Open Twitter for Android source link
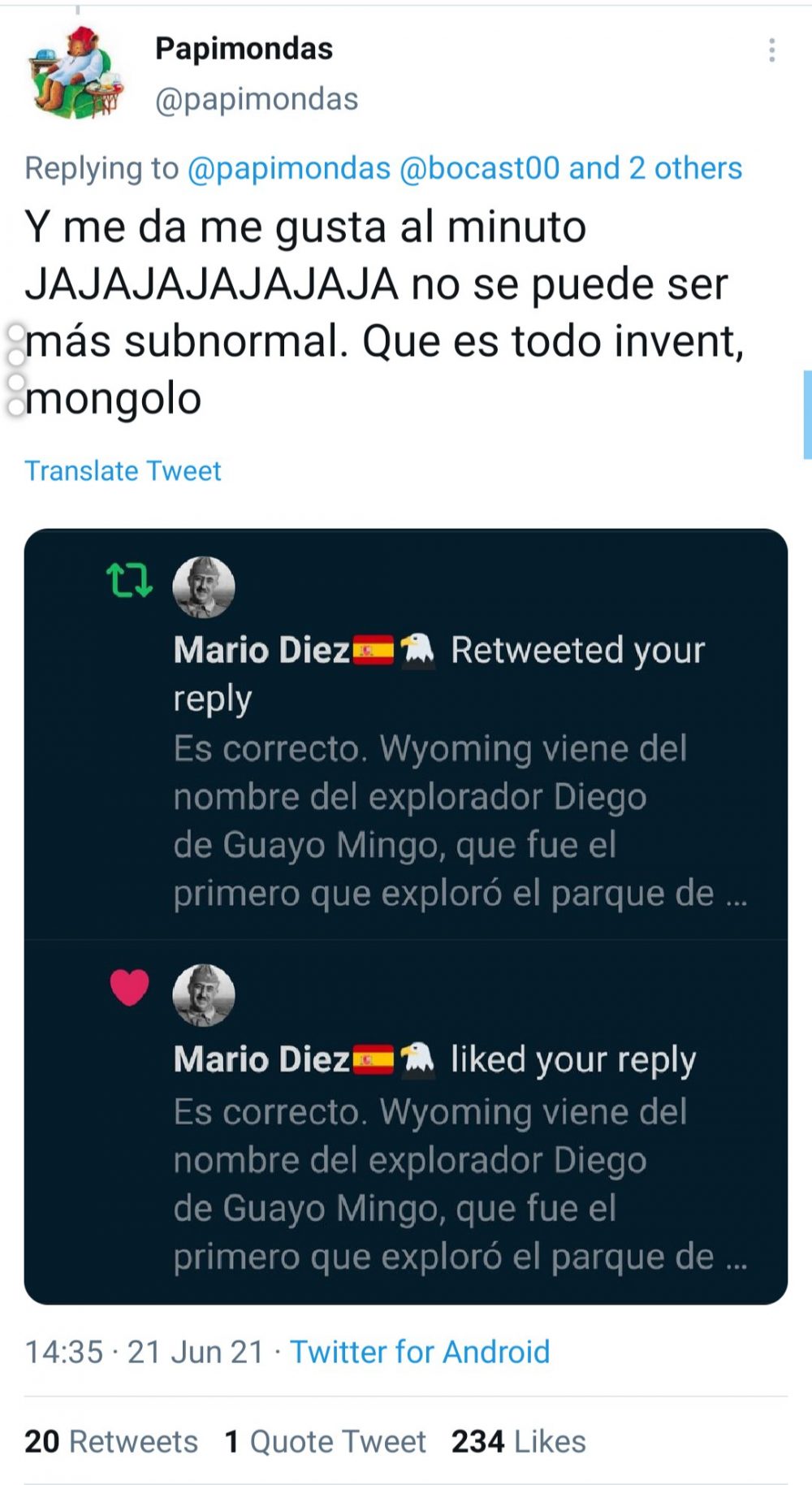The width and height of the screenshot is (812, 1485). 421,1352
